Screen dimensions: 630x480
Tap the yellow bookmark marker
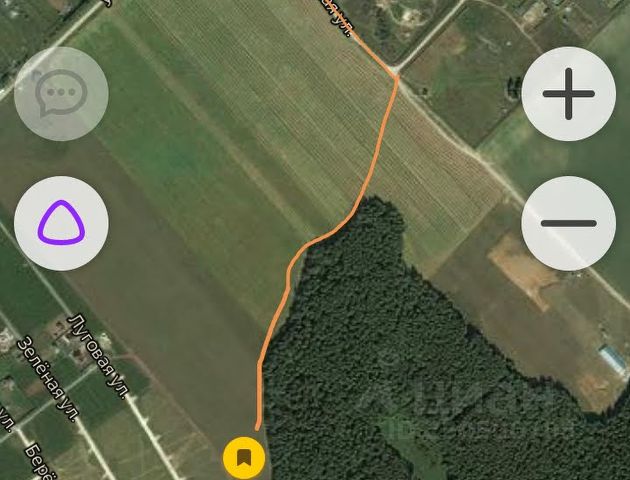click(243, 459)
